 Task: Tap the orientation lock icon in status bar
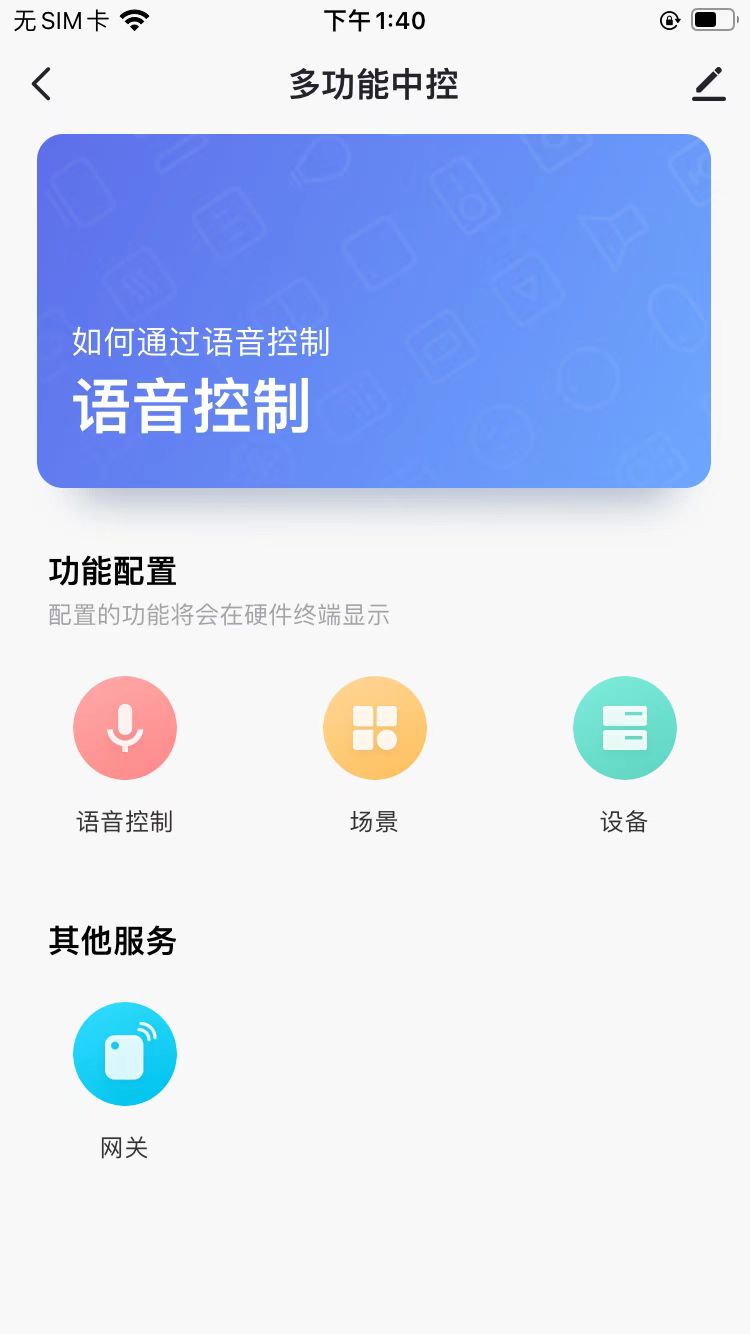(x=669, y=19)
